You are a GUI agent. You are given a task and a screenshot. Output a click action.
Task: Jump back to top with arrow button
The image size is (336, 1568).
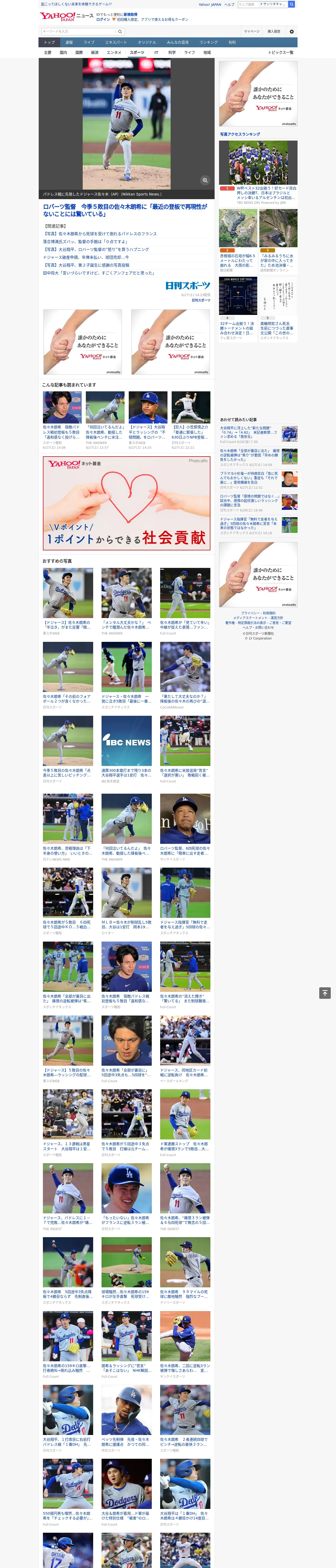tap(325, 993)
